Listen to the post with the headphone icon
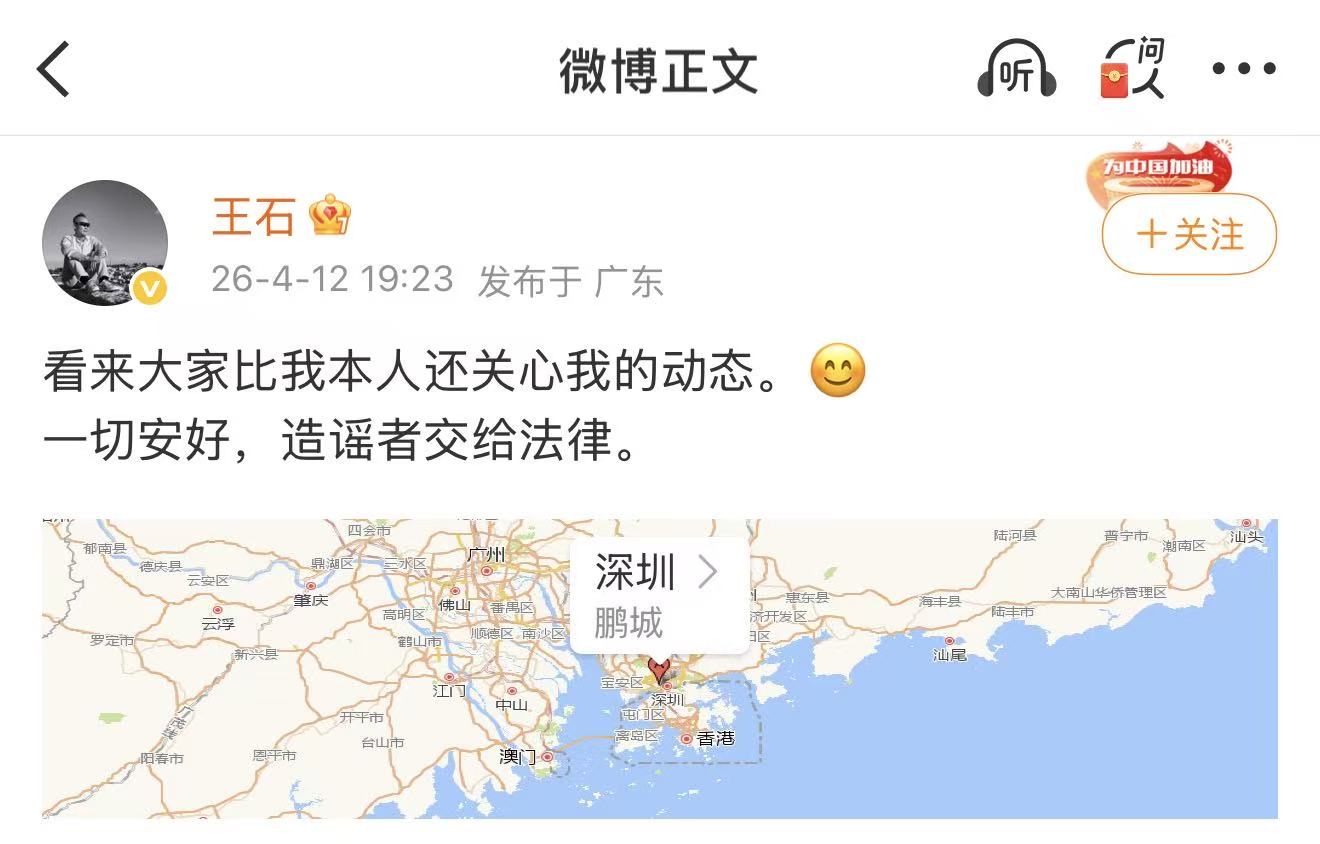1320x844 pixels. pos(1016,71)
